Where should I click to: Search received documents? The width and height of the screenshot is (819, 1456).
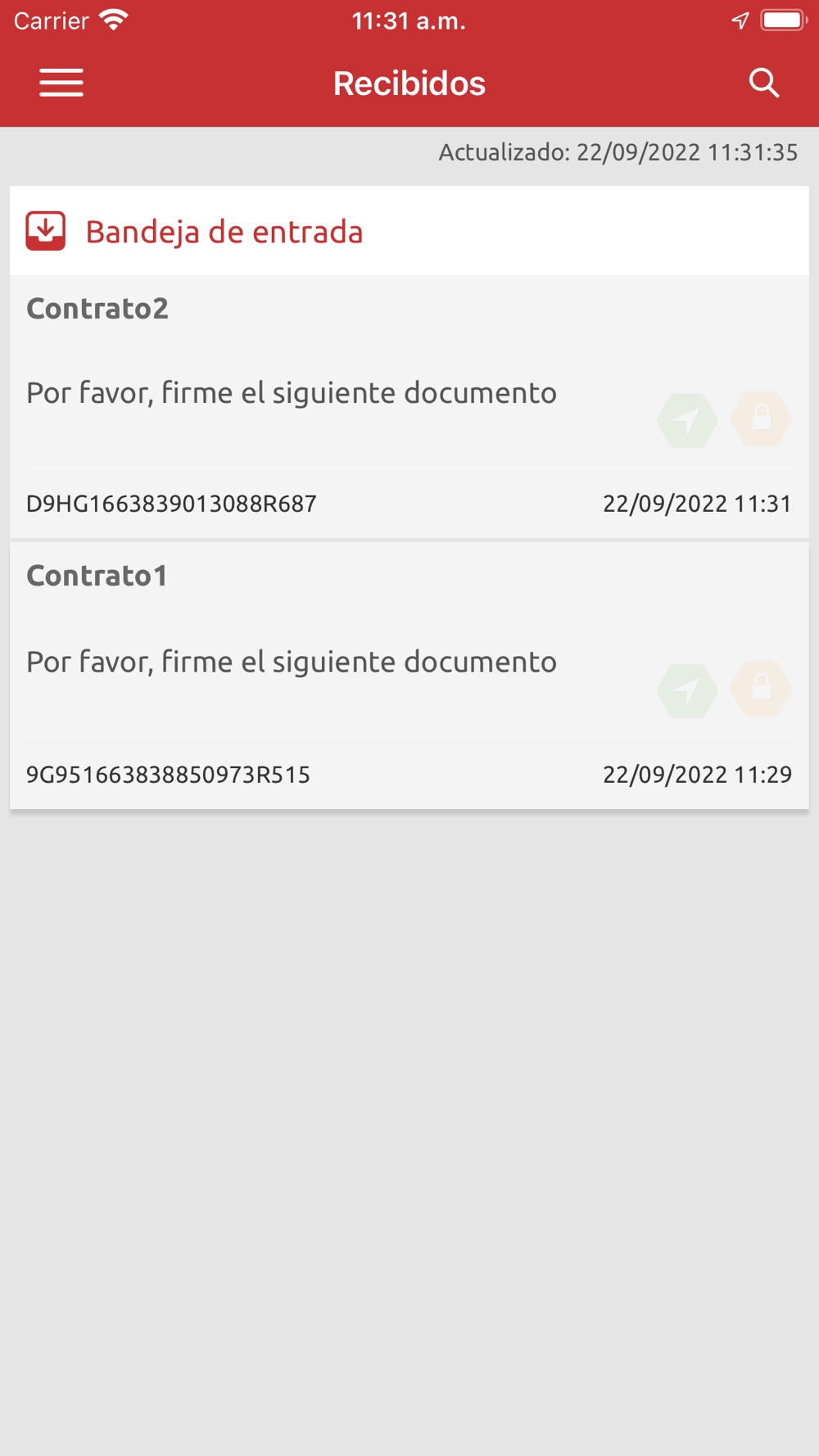click(x=763, y=83)
